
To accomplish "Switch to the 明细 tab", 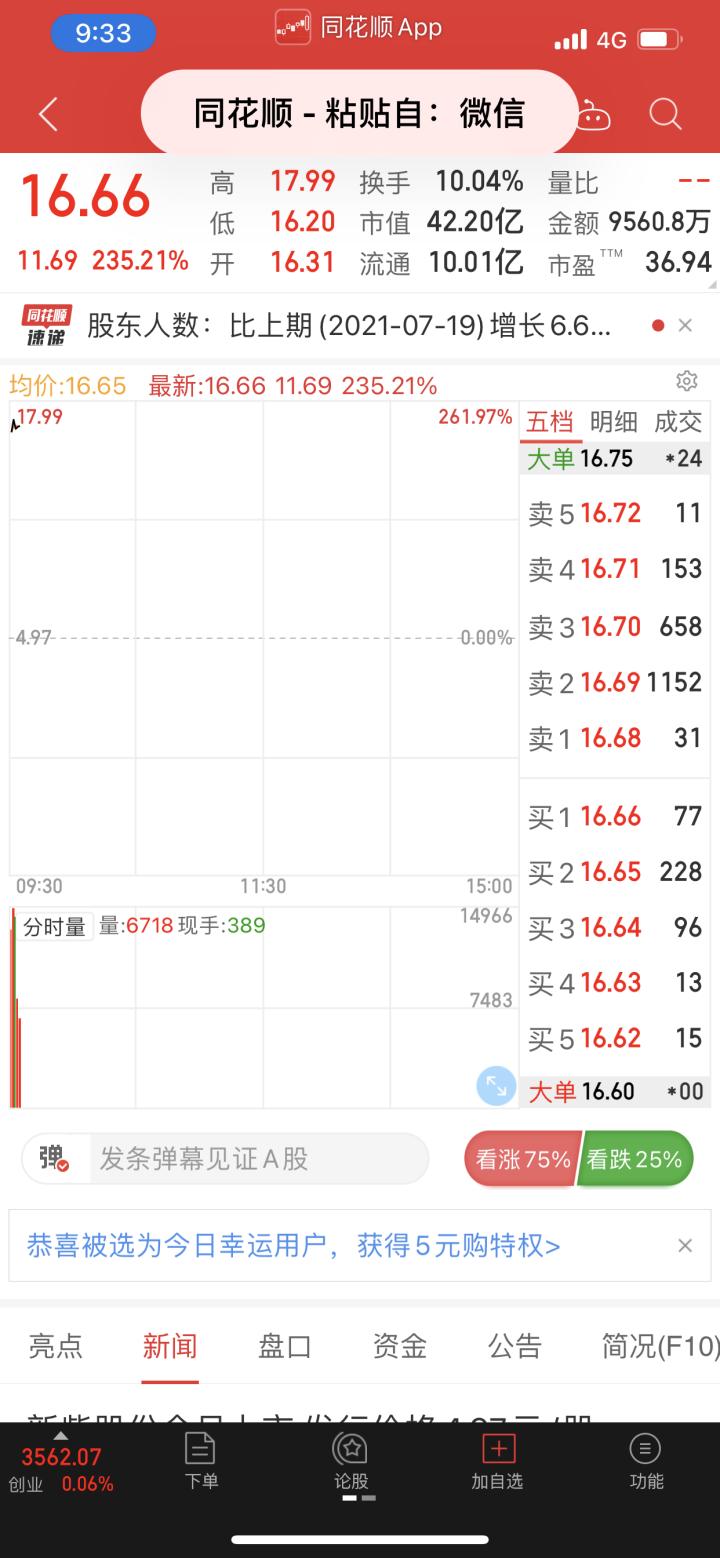I will point(614,422).
